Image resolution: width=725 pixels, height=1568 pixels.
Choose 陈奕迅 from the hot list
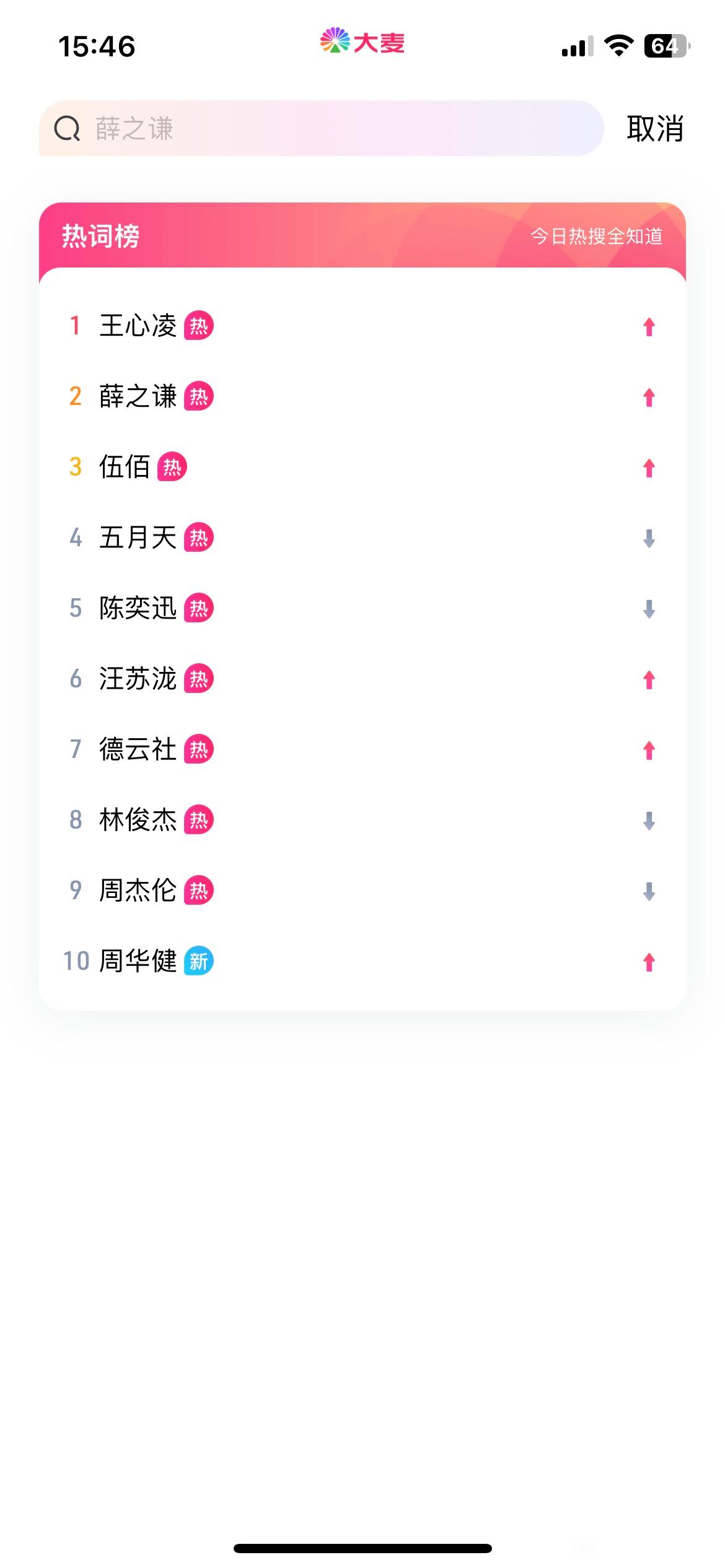362,608
